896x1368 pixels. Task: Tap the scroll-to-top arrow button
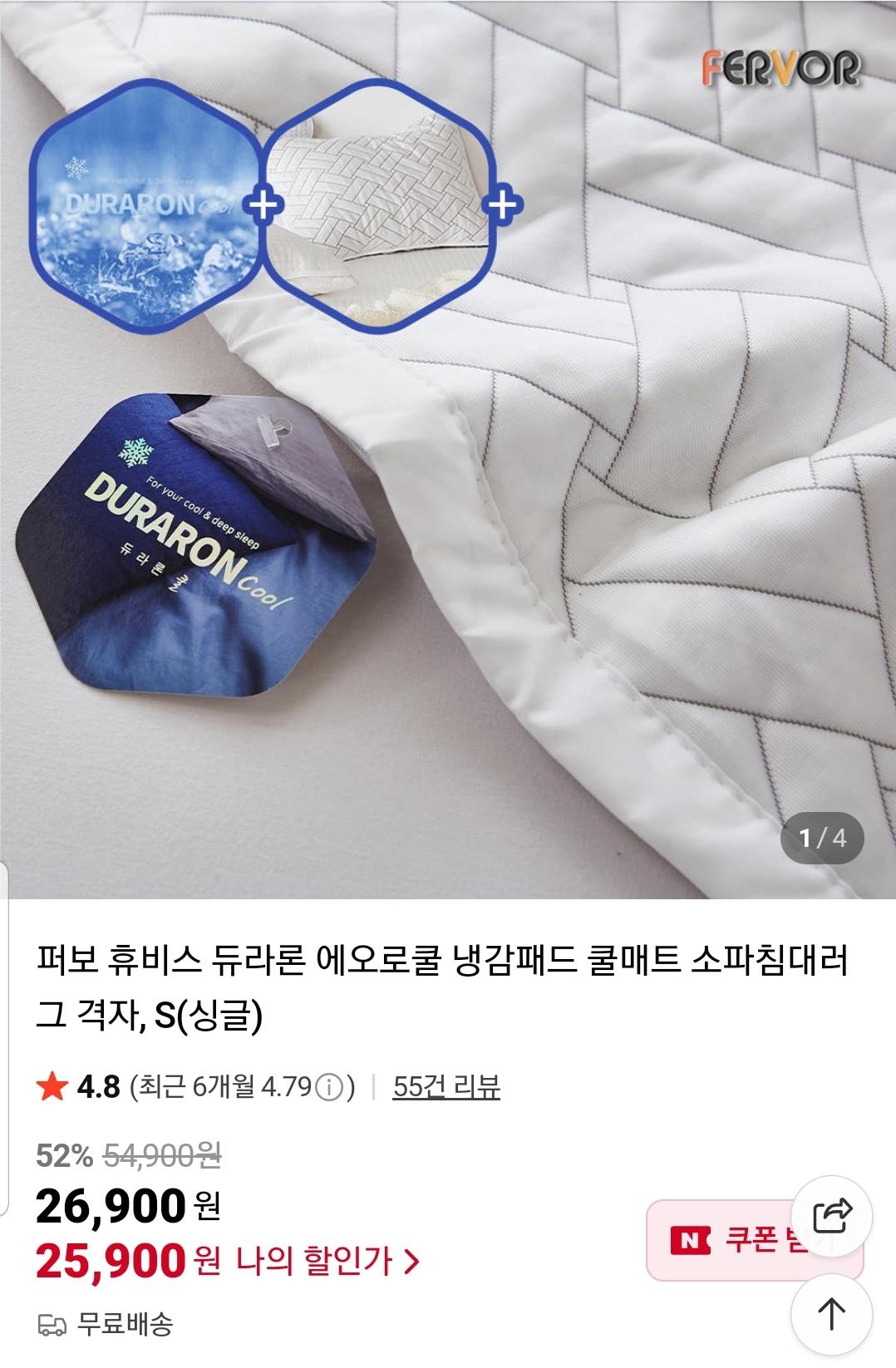tap(831, 1313)
